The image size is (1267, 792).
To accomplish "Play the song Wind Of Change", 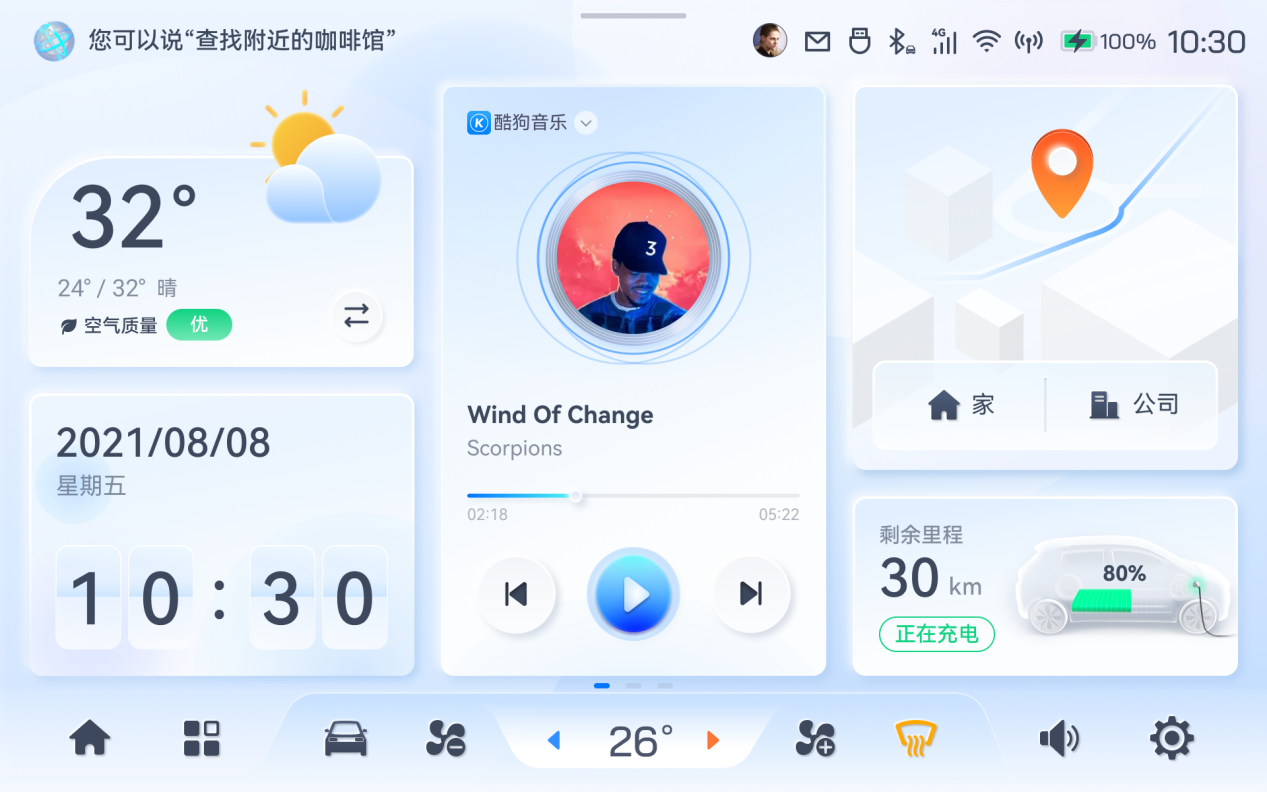I will pyautogui.click(x=633, y=594).
